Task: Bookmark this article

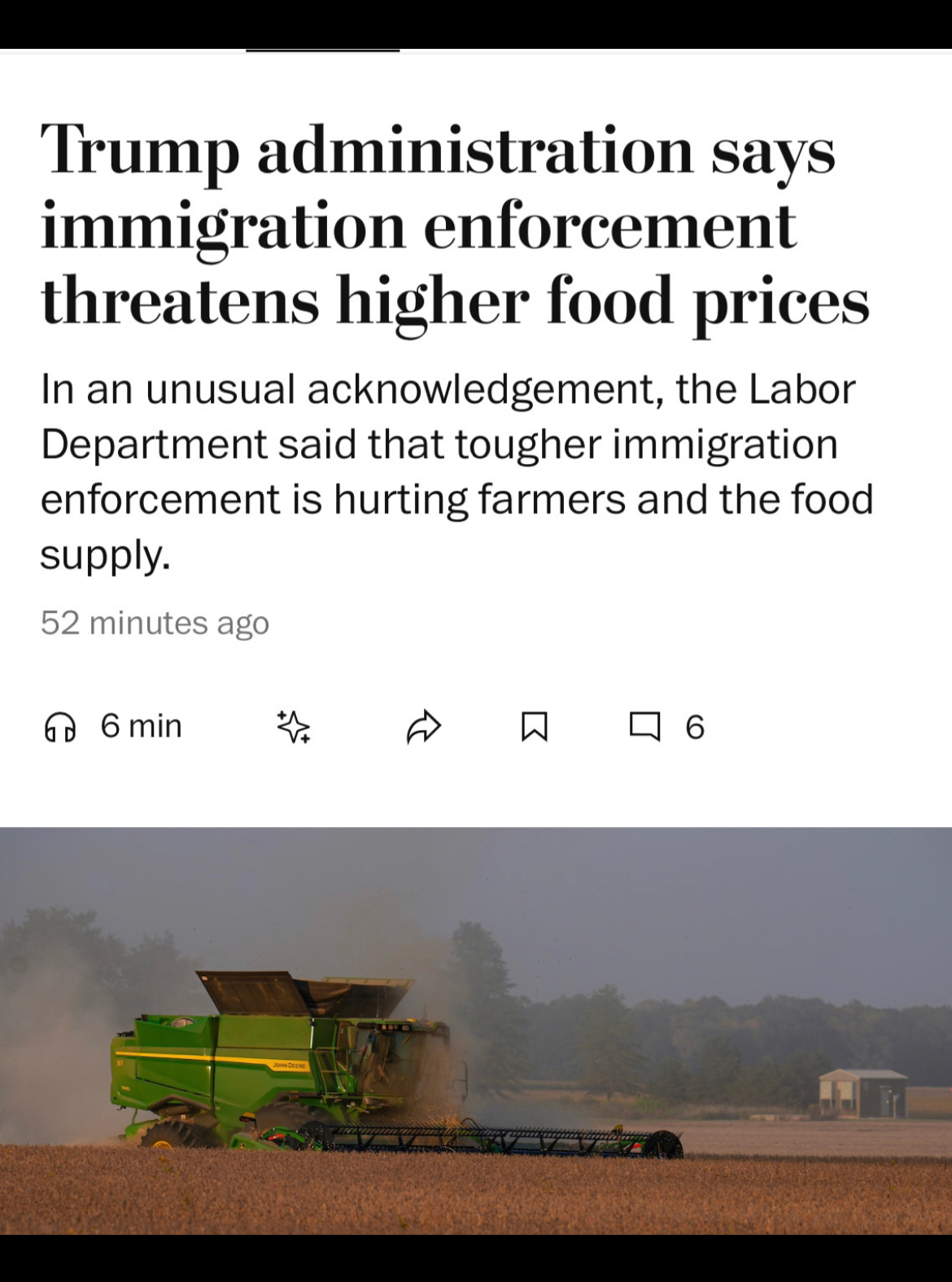Action: point(534,727)
